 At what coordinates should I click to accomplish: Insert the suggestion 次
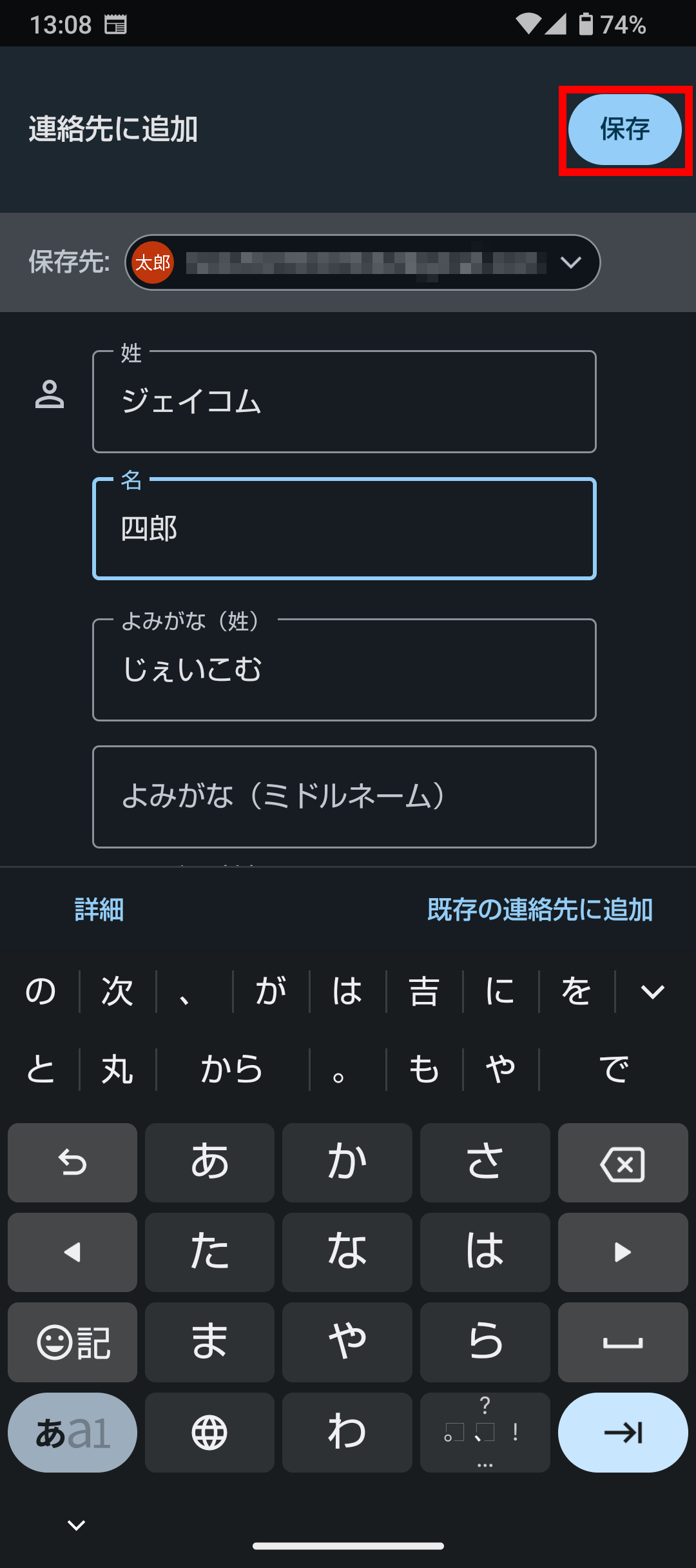click(x=117, y=992)
